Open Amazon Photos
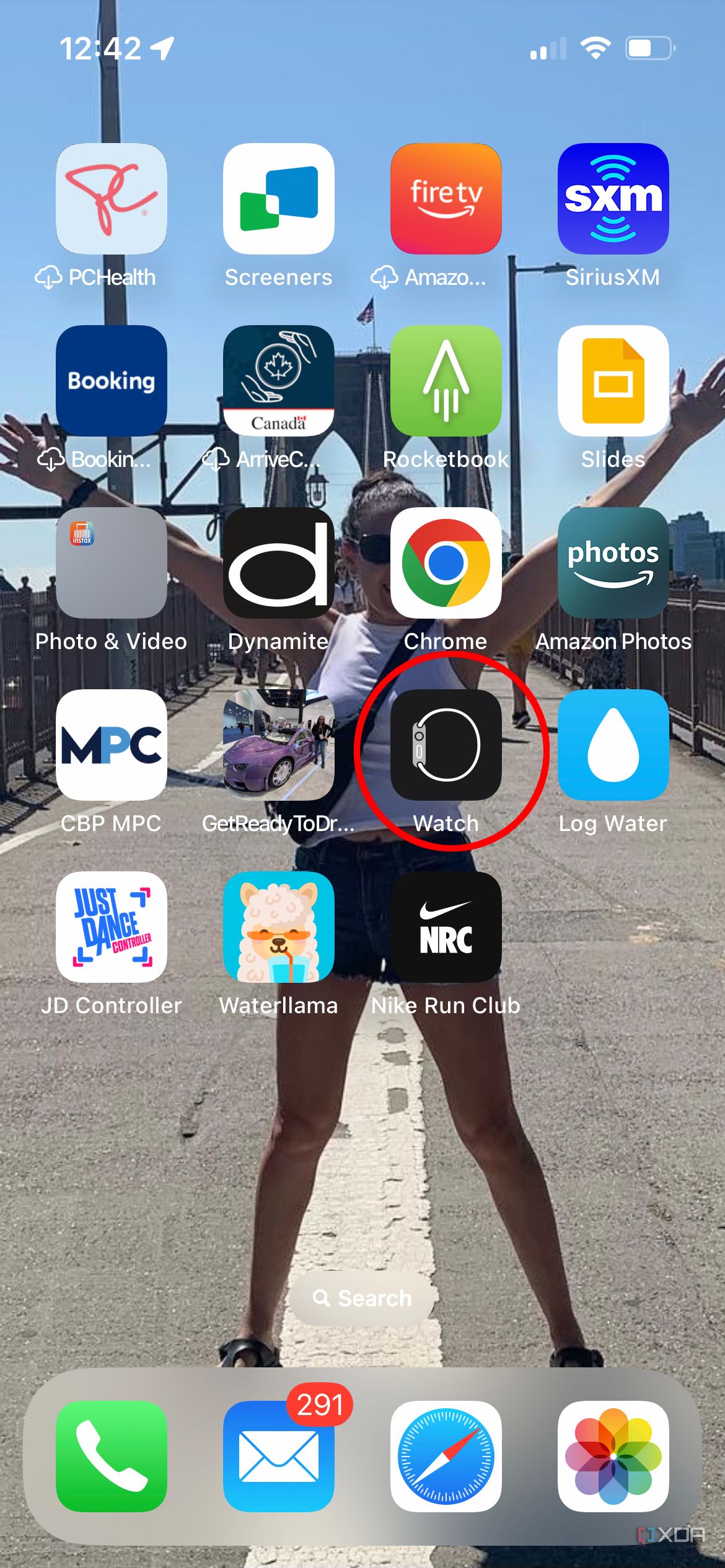 click(x=612, y=563)
